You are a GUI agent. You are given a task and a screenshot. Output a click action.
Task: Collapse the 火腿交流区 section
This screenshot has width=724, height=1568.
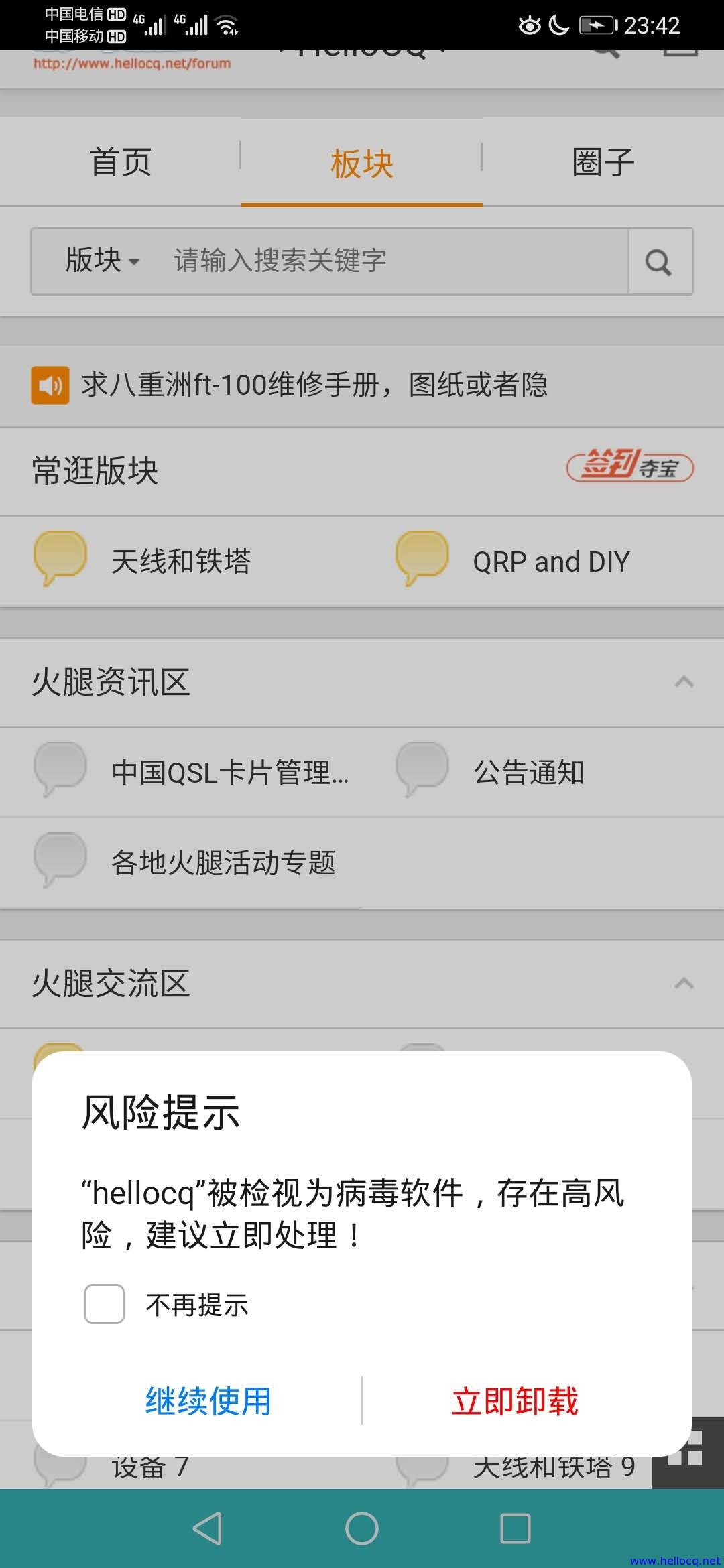[684, 984]
